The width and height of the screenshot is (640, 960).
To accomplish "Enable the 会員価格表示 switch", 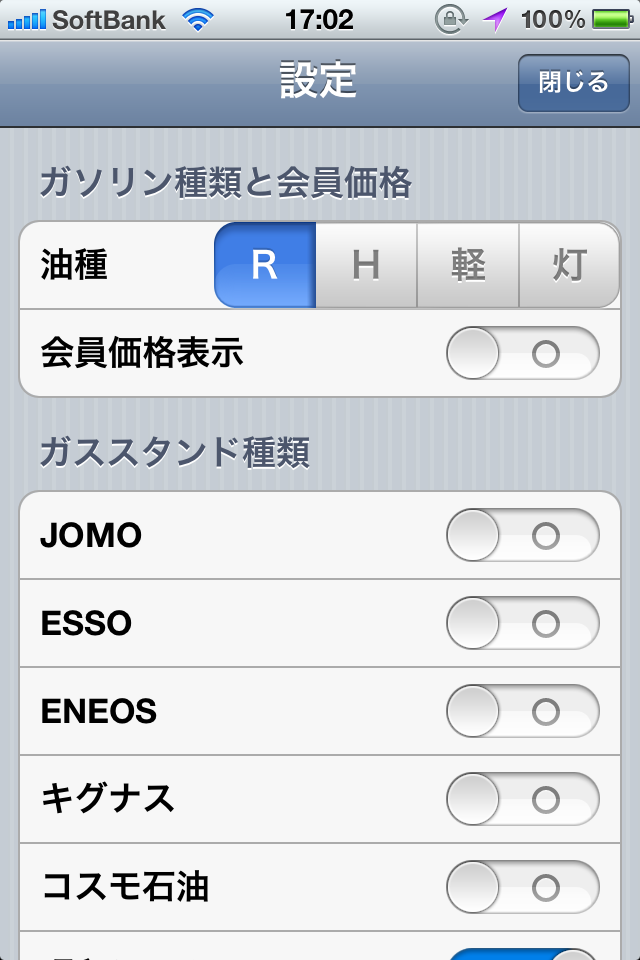I will click(522, 354).
